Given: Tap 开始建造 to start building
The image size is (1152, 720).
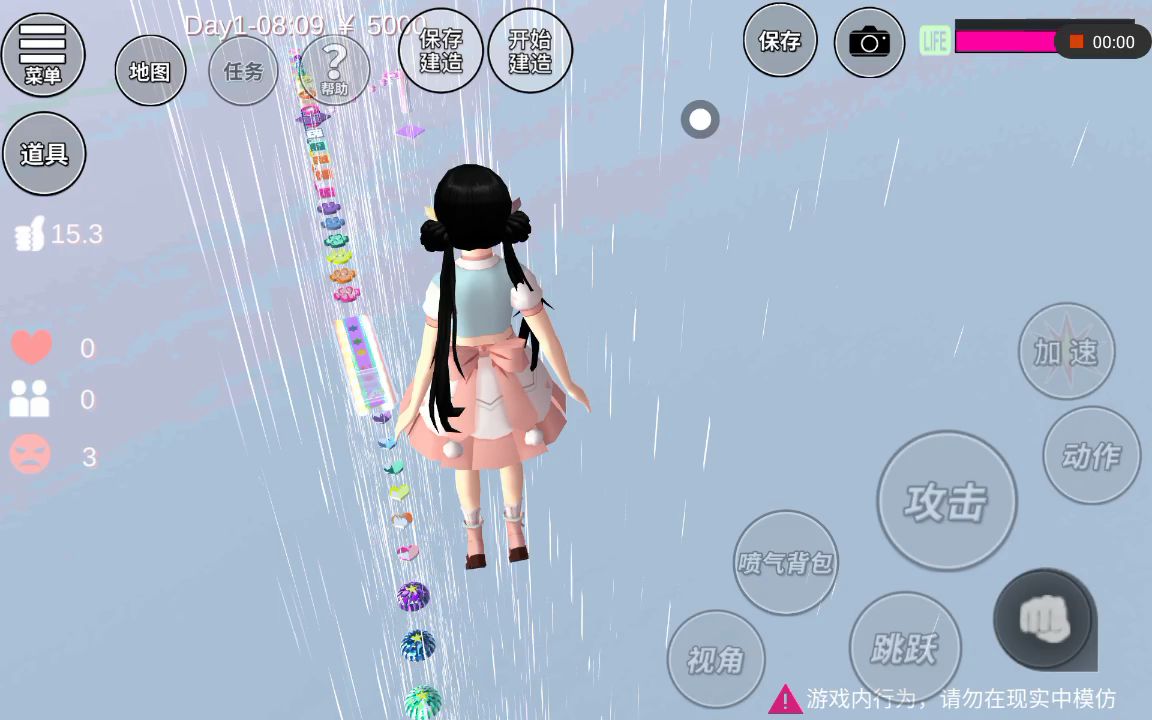Looking at the screenshot, I should coord(529,51).
